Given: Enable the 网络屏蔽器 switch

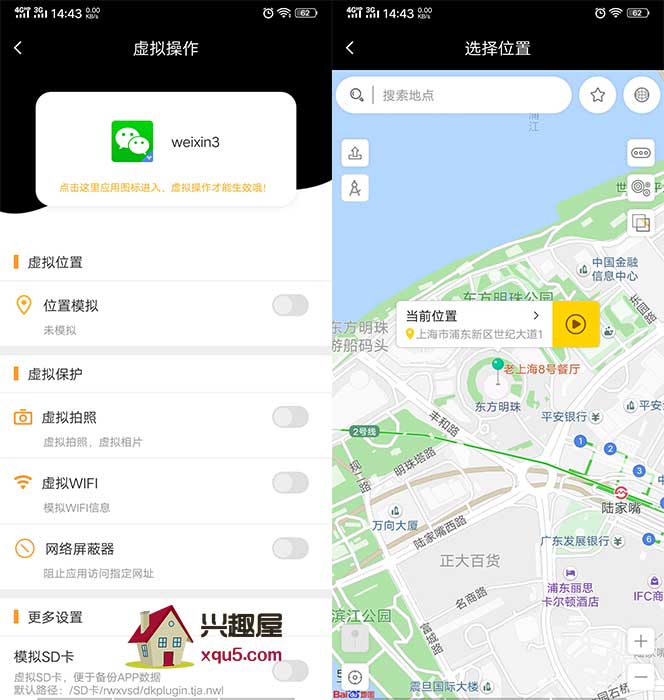Looking at the screenshot, I should point(290,548).
